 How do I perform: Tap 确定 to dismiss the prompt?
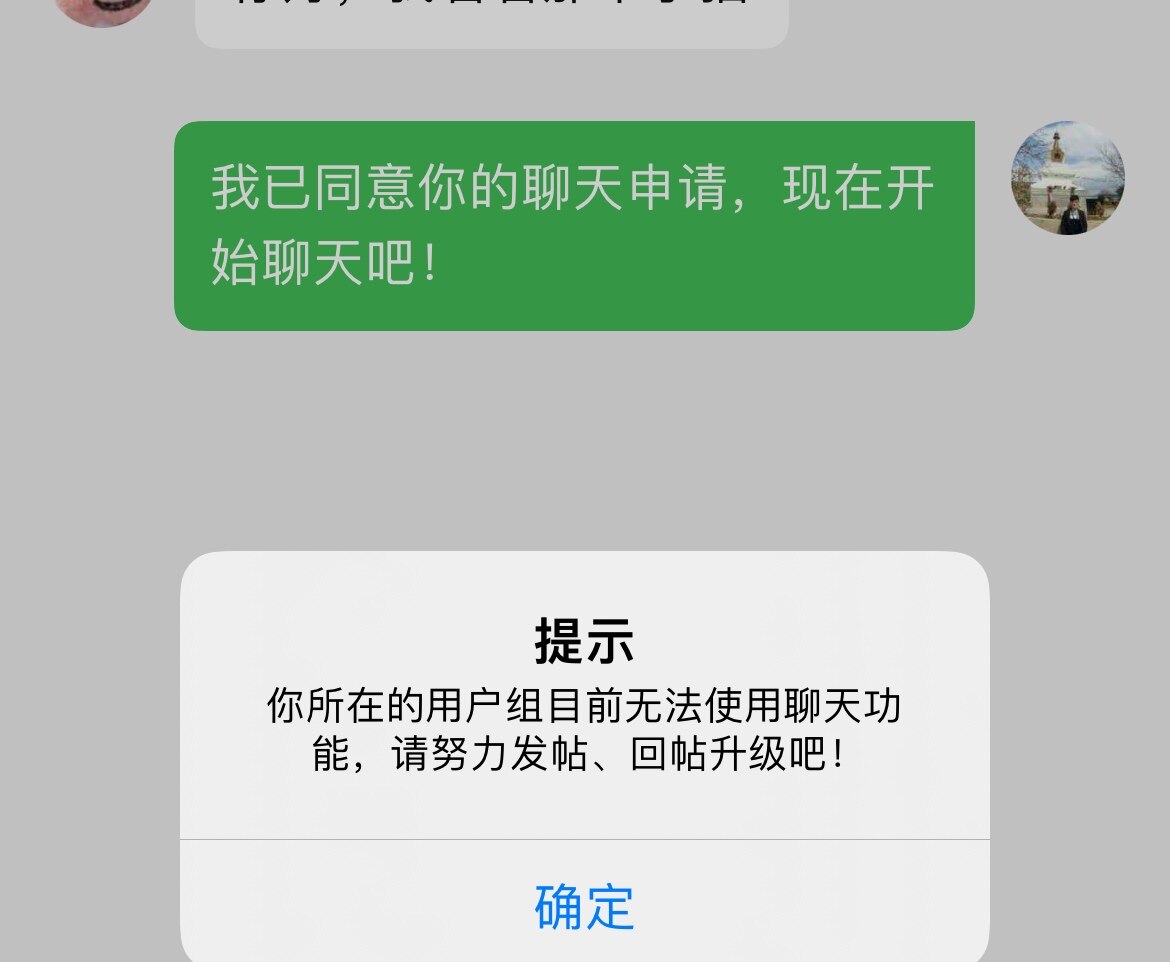[x=584, y=907]
